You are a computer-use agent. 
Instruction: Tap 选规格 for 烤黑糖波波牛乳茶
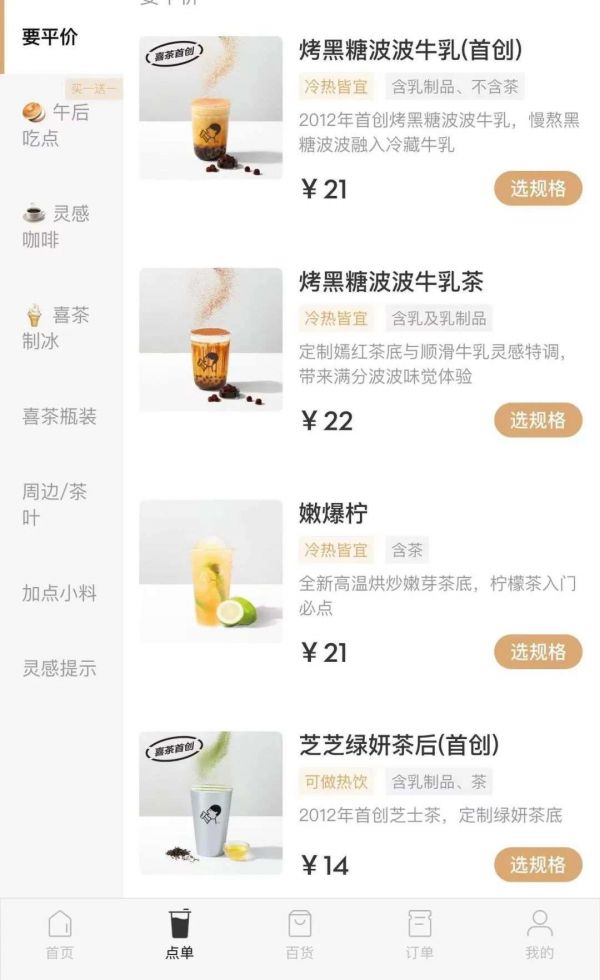click(x=538, y=420)
